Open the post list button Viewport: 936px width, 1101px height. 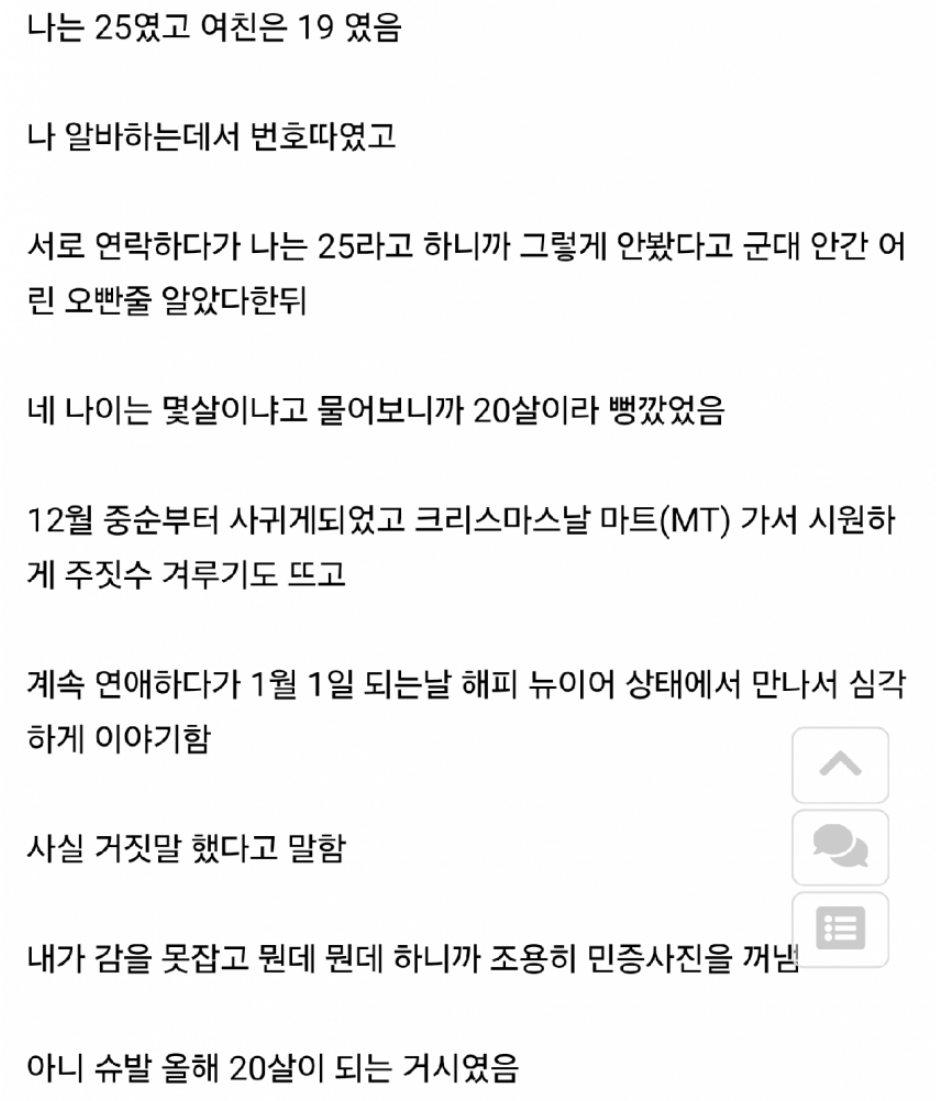coord(840,929)
